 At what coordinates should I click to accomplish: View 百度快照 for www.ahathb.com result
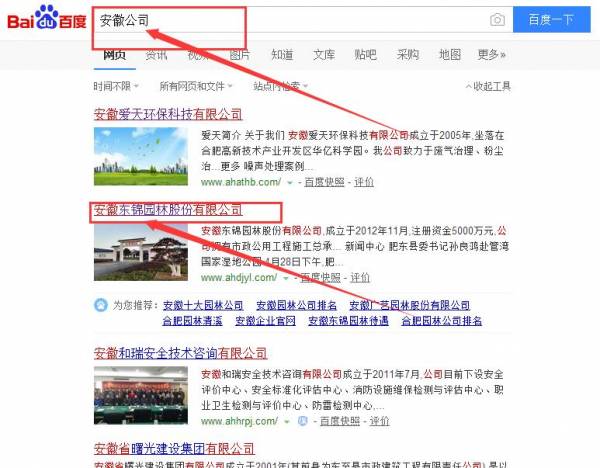(324, 182)
